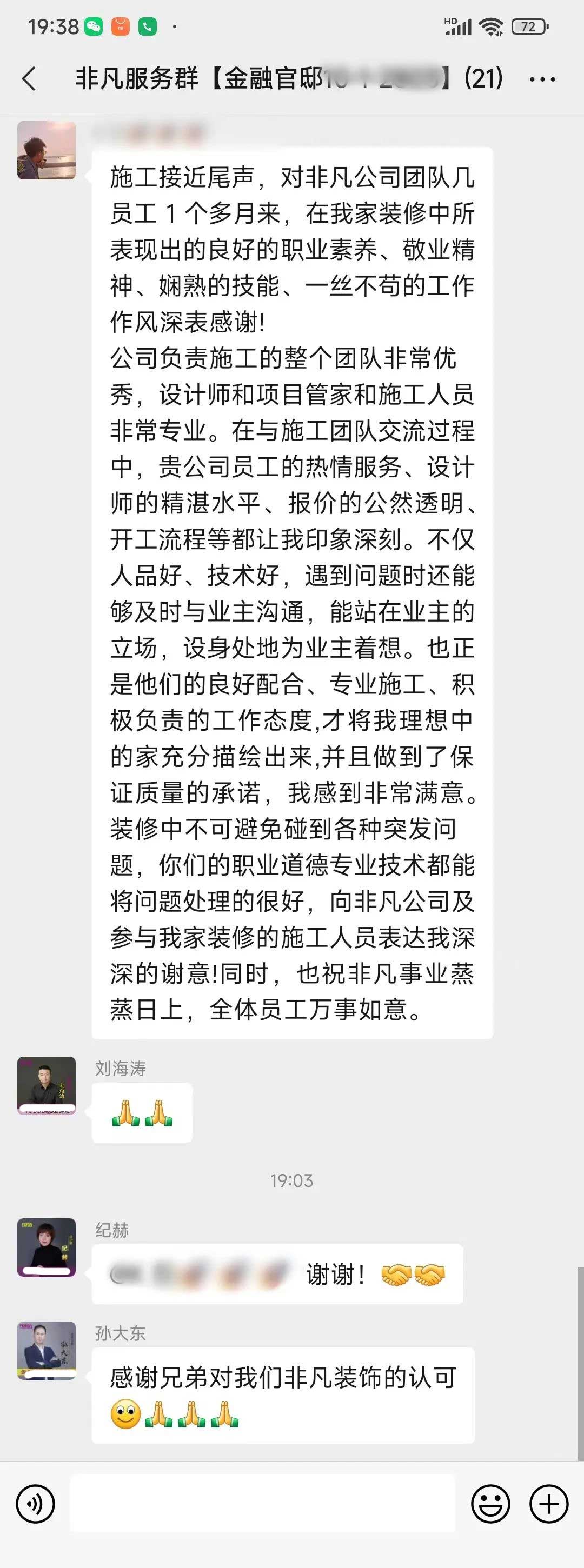Switch to voice message input

pyautogui.click(x=35, y=1504)
